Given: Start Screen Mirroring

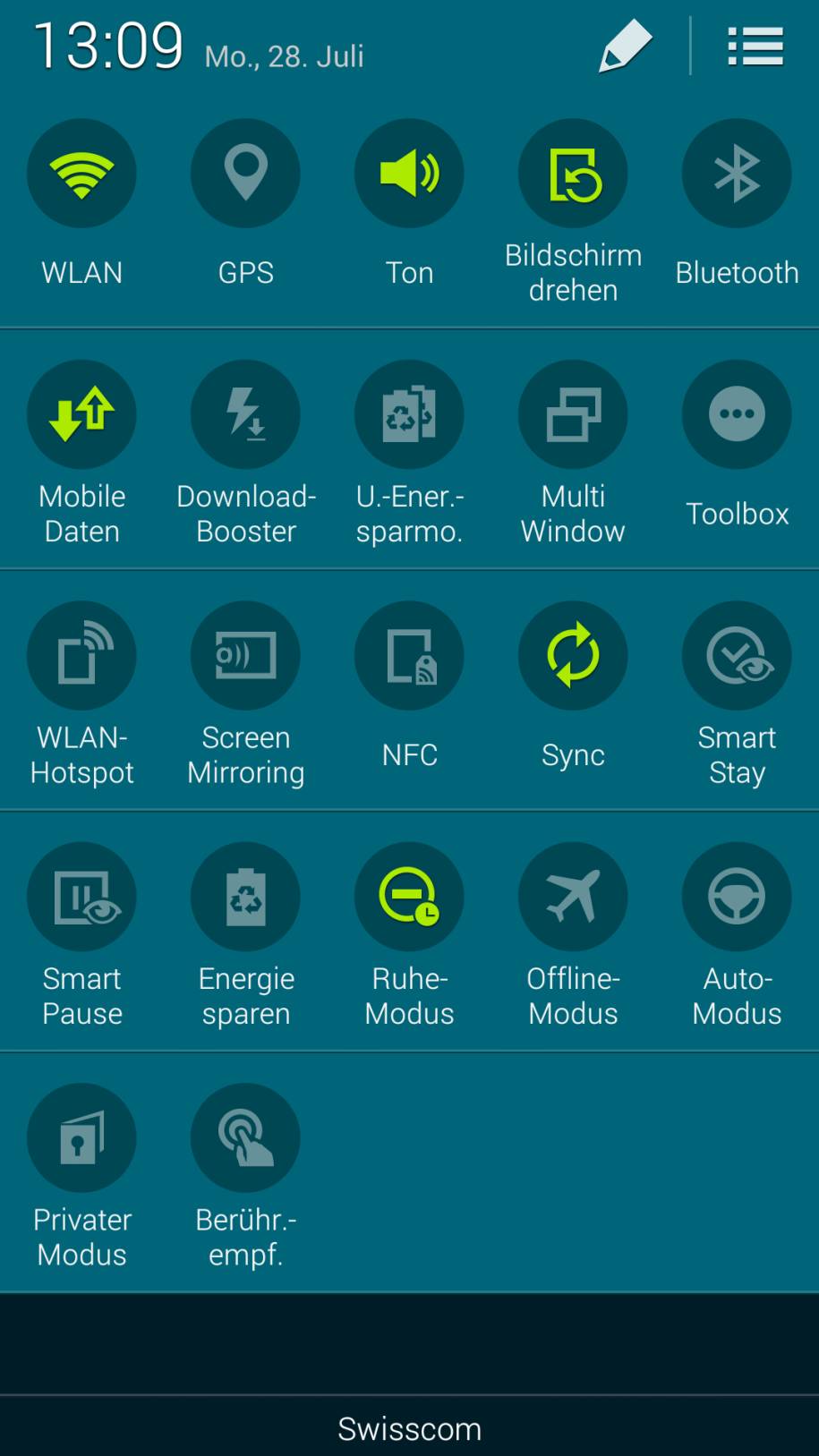Looking at the screenshot, I should pos(245,656).
